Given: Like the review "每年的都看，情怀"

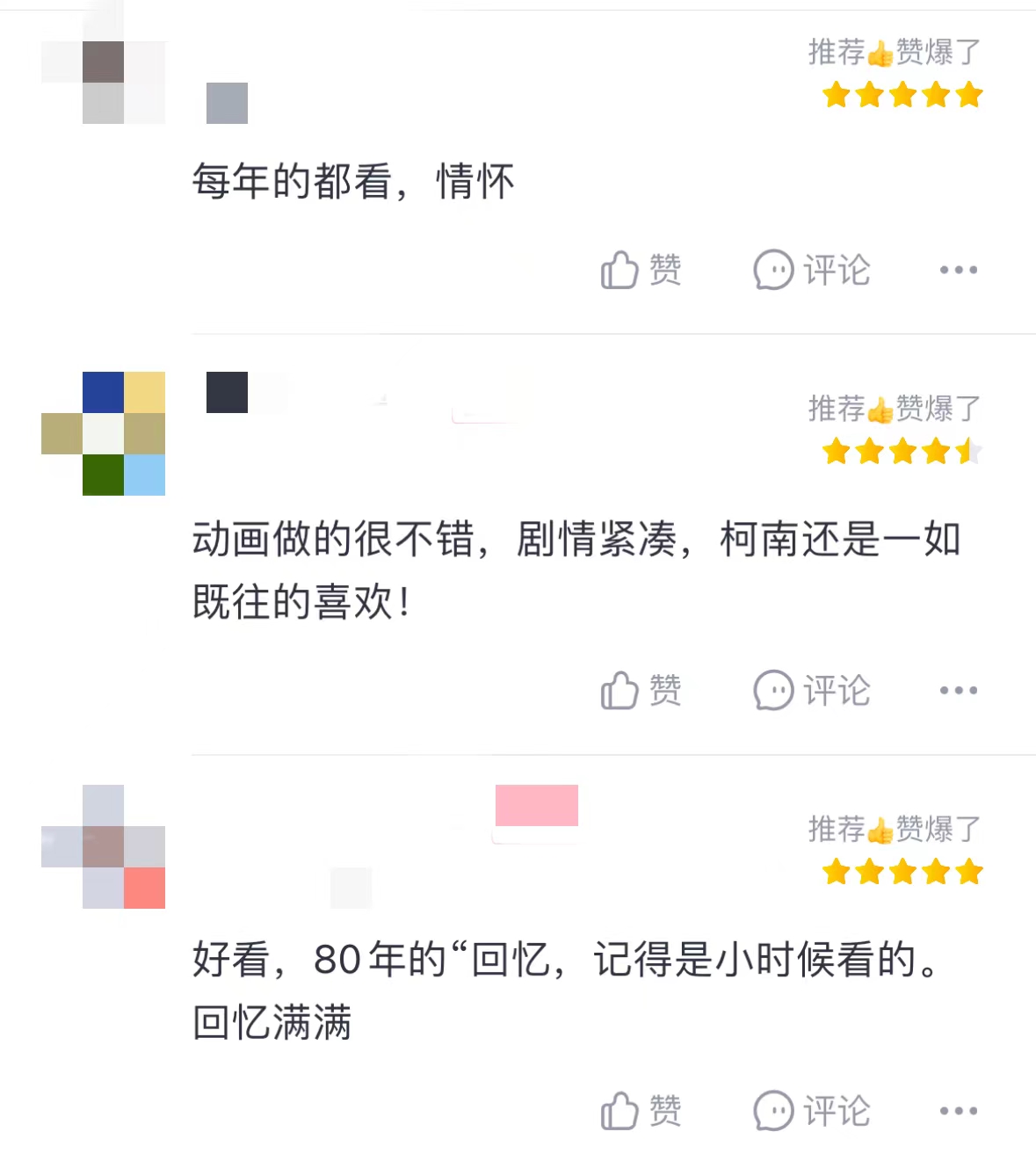Looking at the screenshot, I should [640, 270].
